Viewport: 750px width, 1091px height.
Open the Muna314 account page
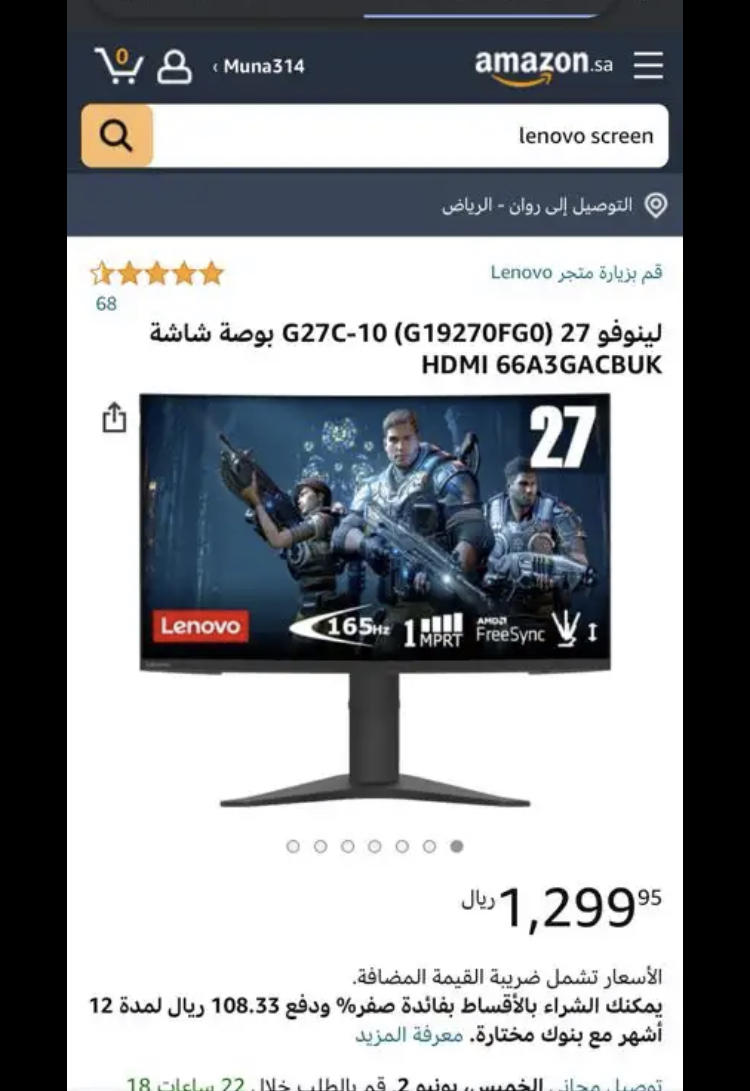pos(258,67)
